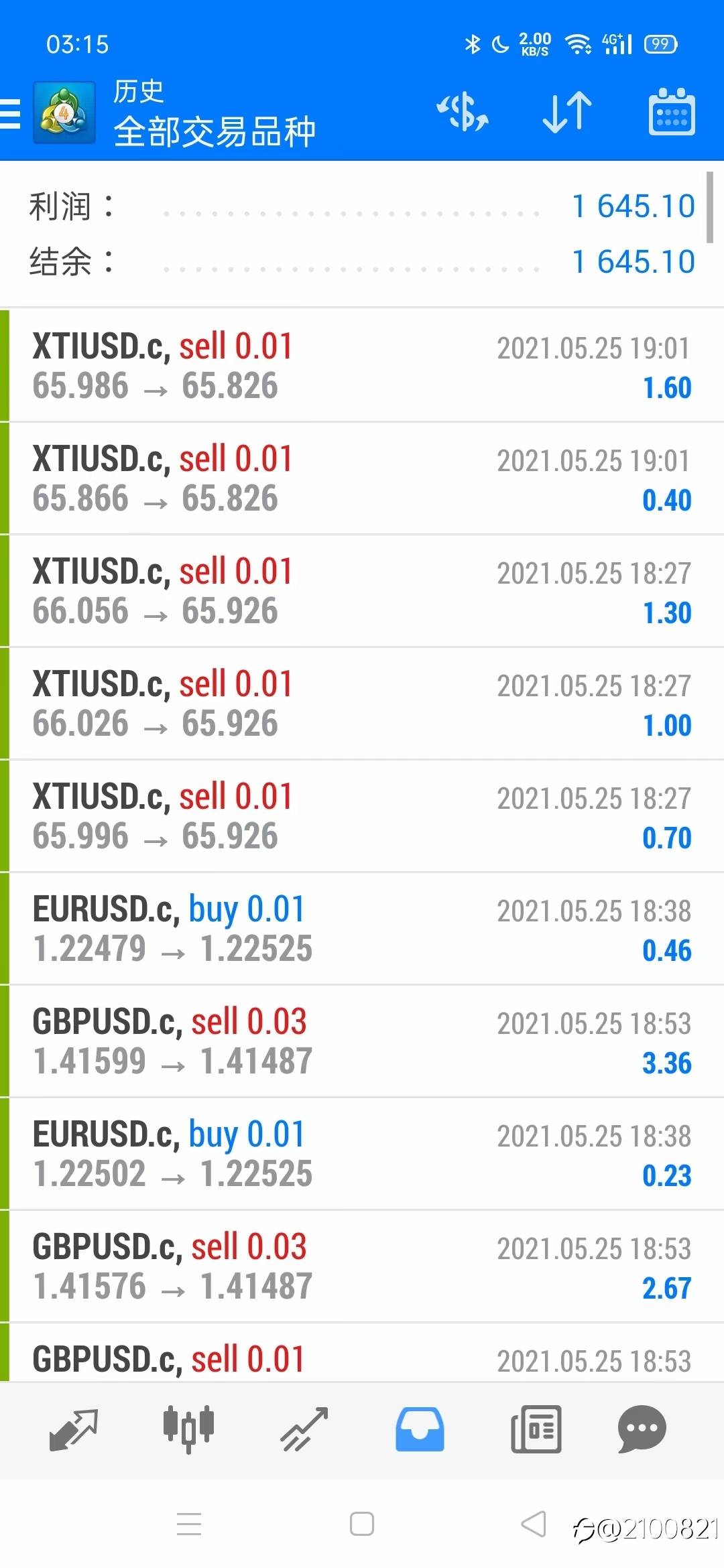This screenshot has height=1568, width=724.
Task: Open GBPUSD.c sell trade with profit 3.36
Action: pos(362,1041)
